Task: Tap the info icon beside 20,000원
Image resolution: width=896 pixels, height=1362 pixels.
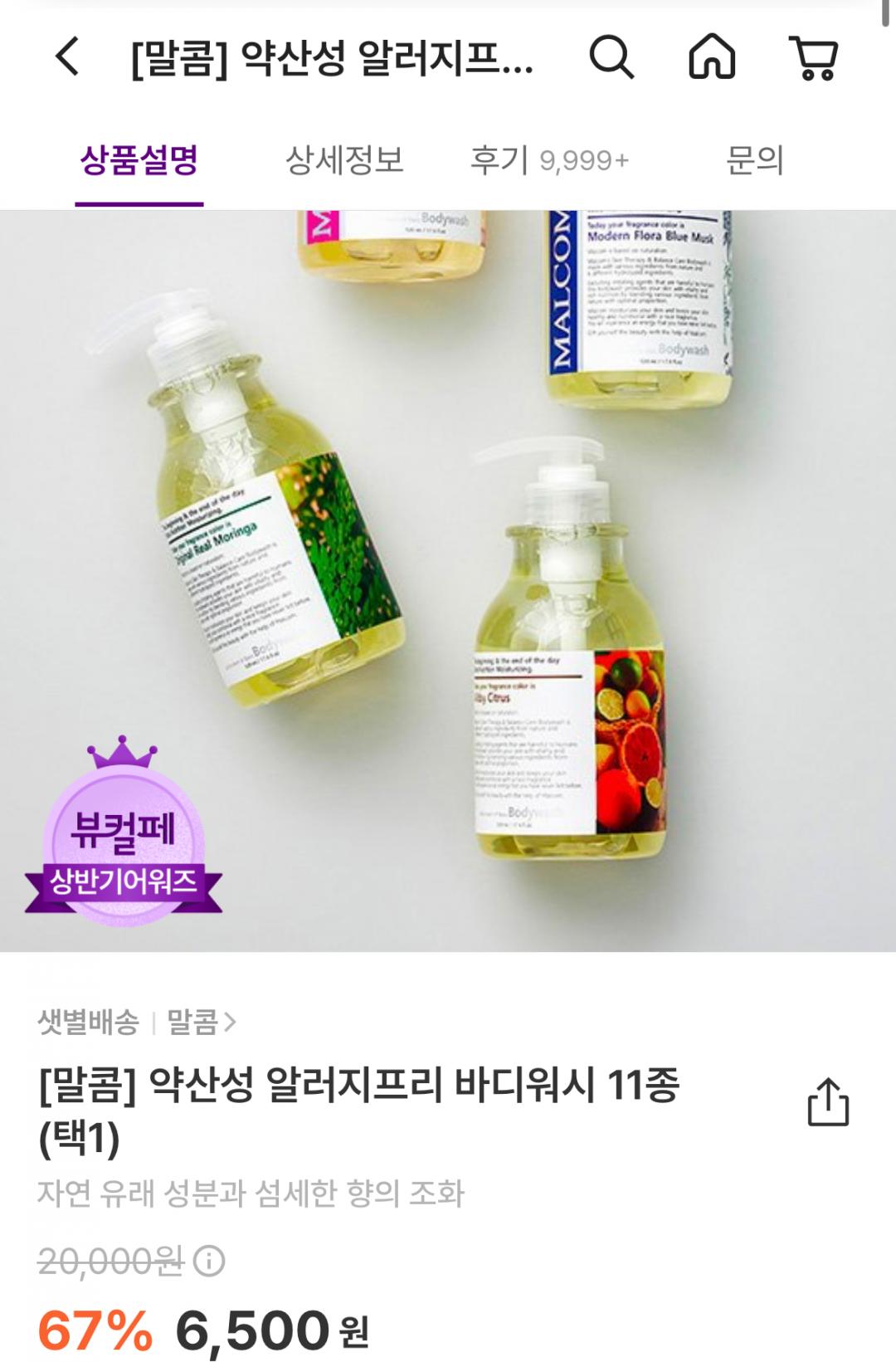Action: [x=209, y=1262]
